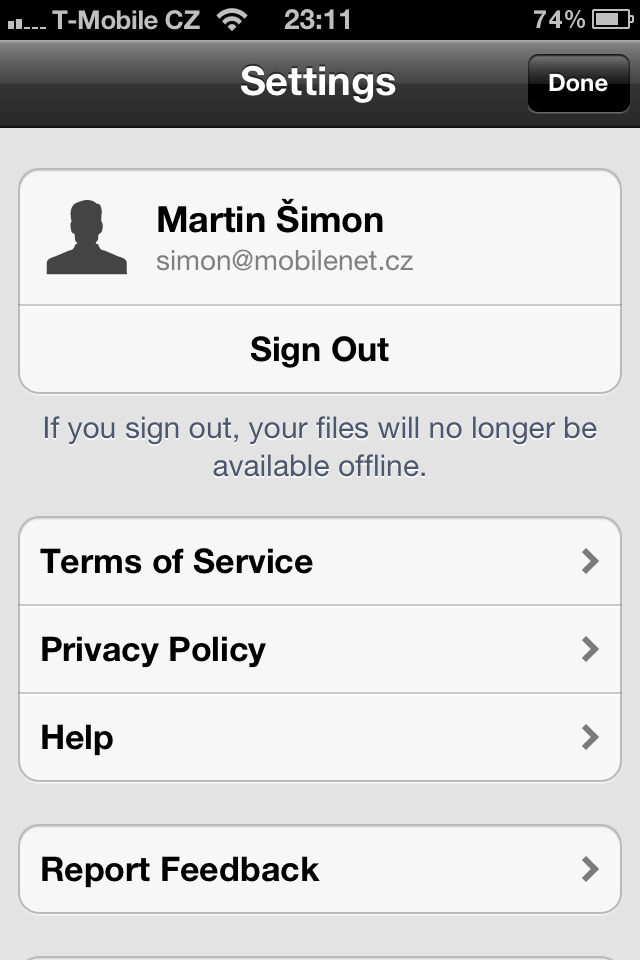Open the Help row
640x960 pixels.
[x=320, y=737]
